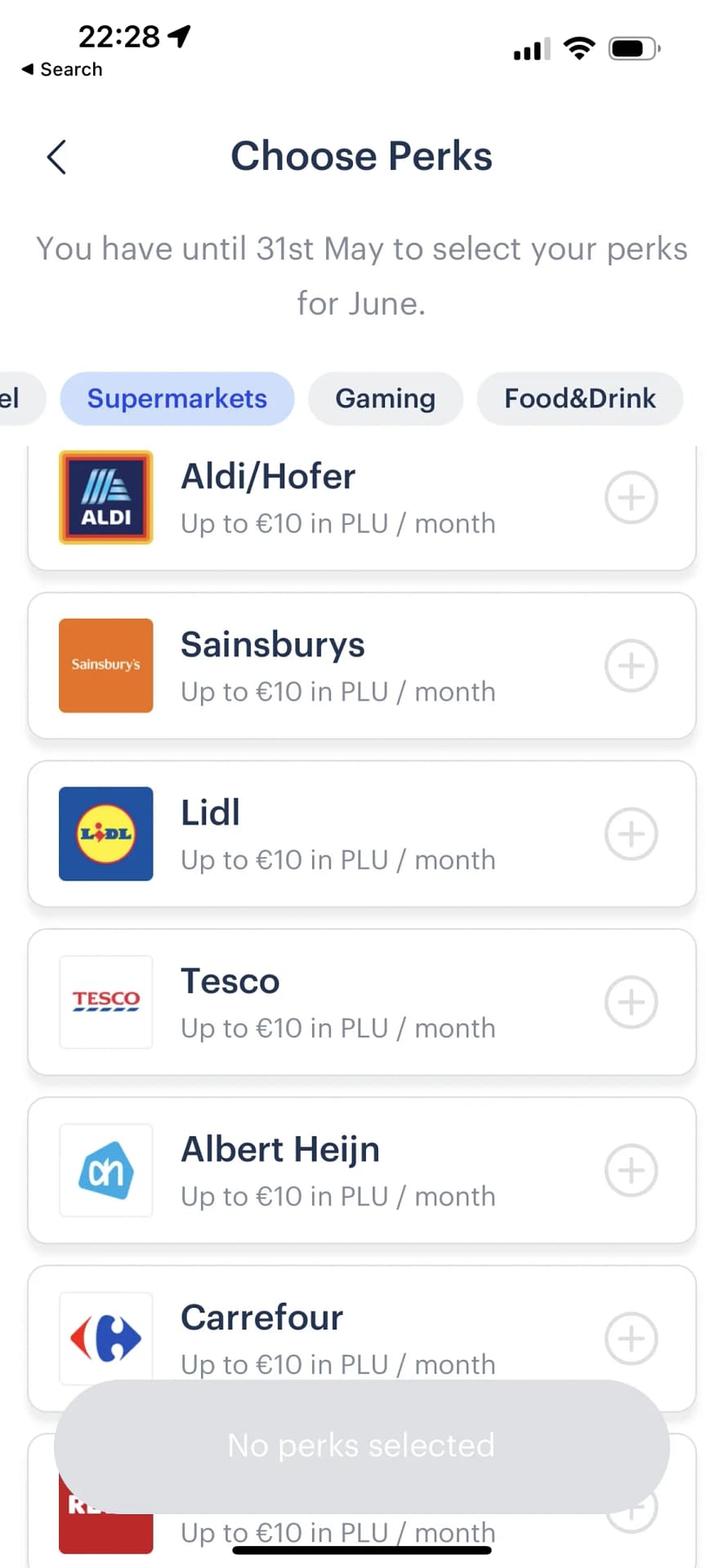Select the Supermarkets category chip

coord(177,399)
